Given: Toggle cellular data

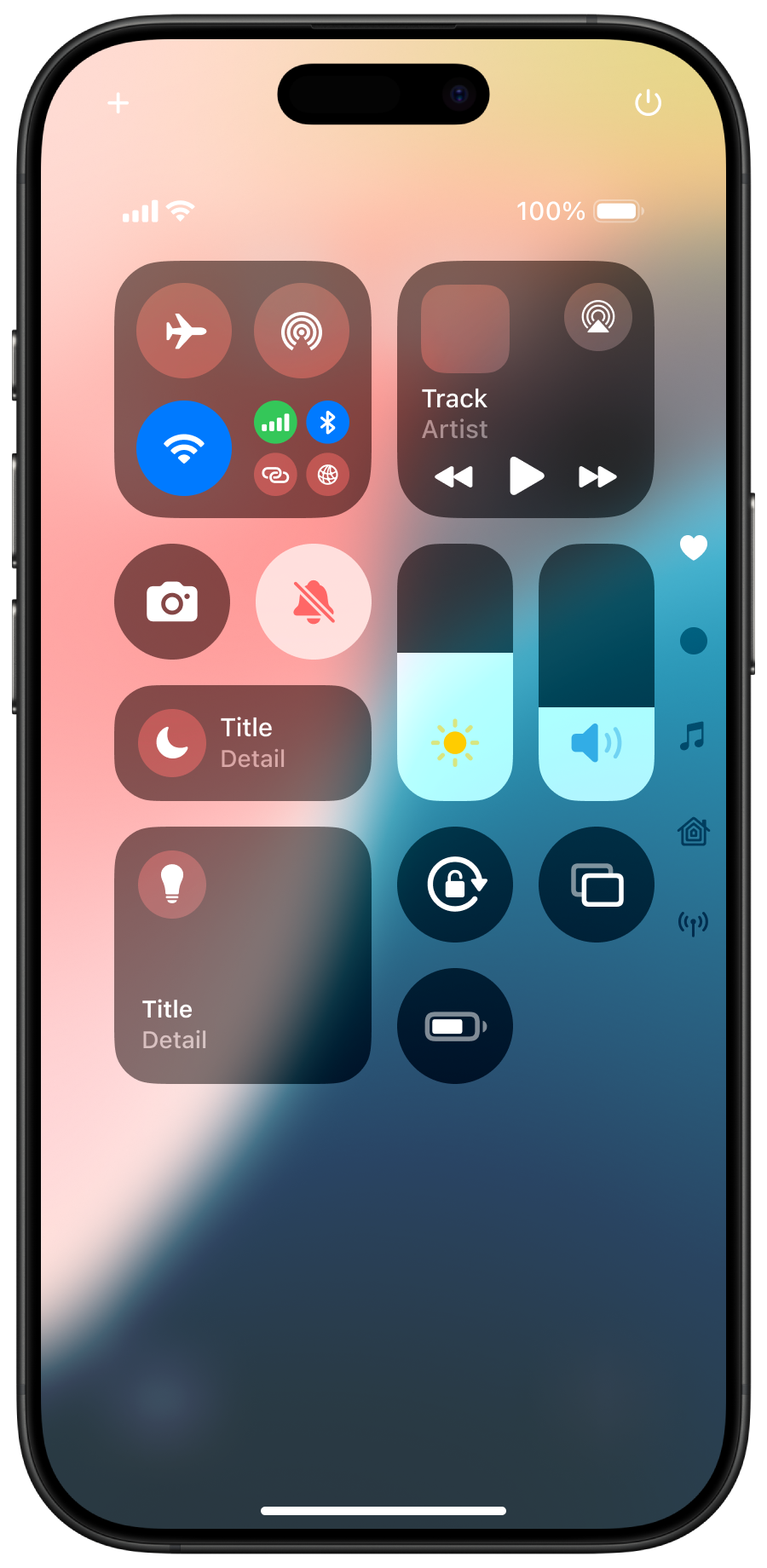Looking at the screenshot, I should tap(275, 423).
